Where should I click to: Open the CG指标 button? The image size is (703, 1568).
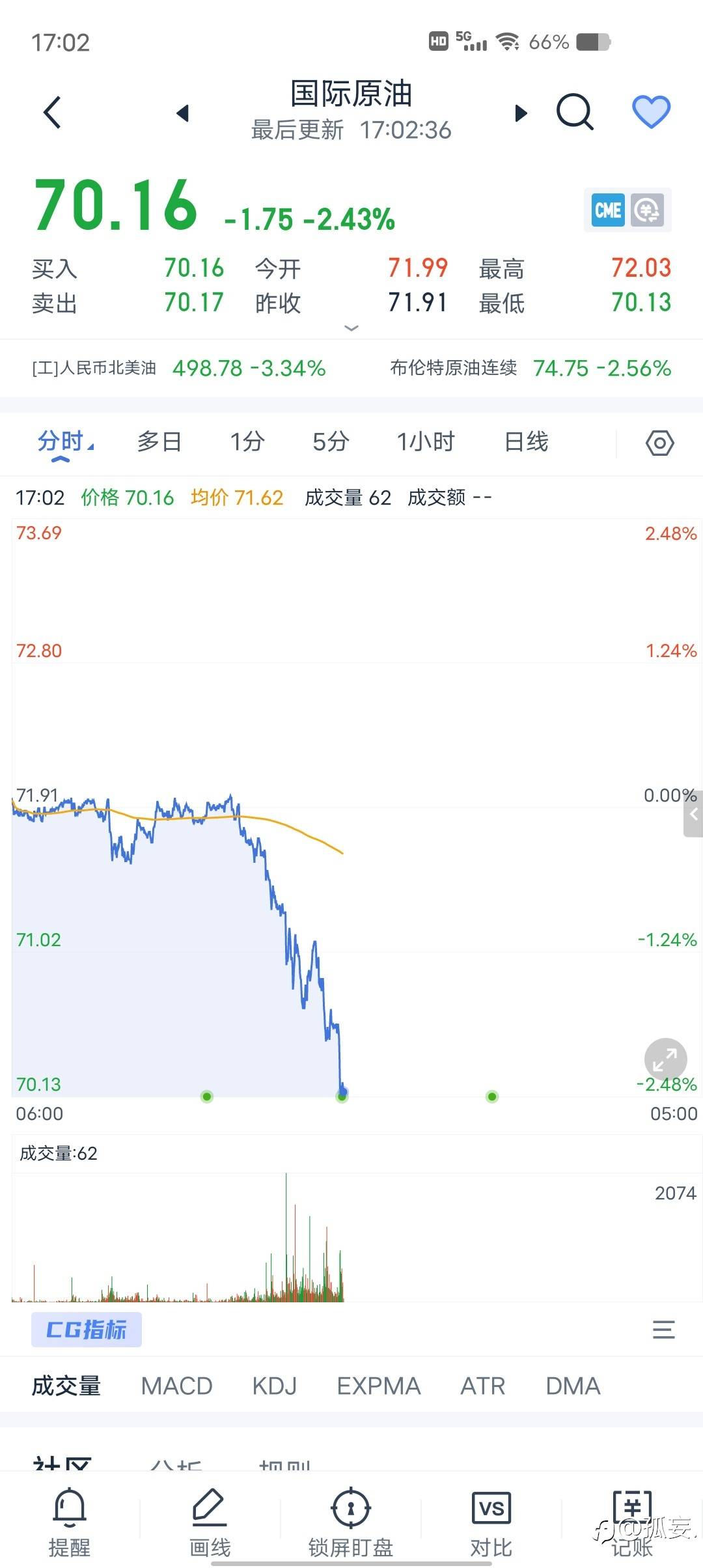[87, 1329]
